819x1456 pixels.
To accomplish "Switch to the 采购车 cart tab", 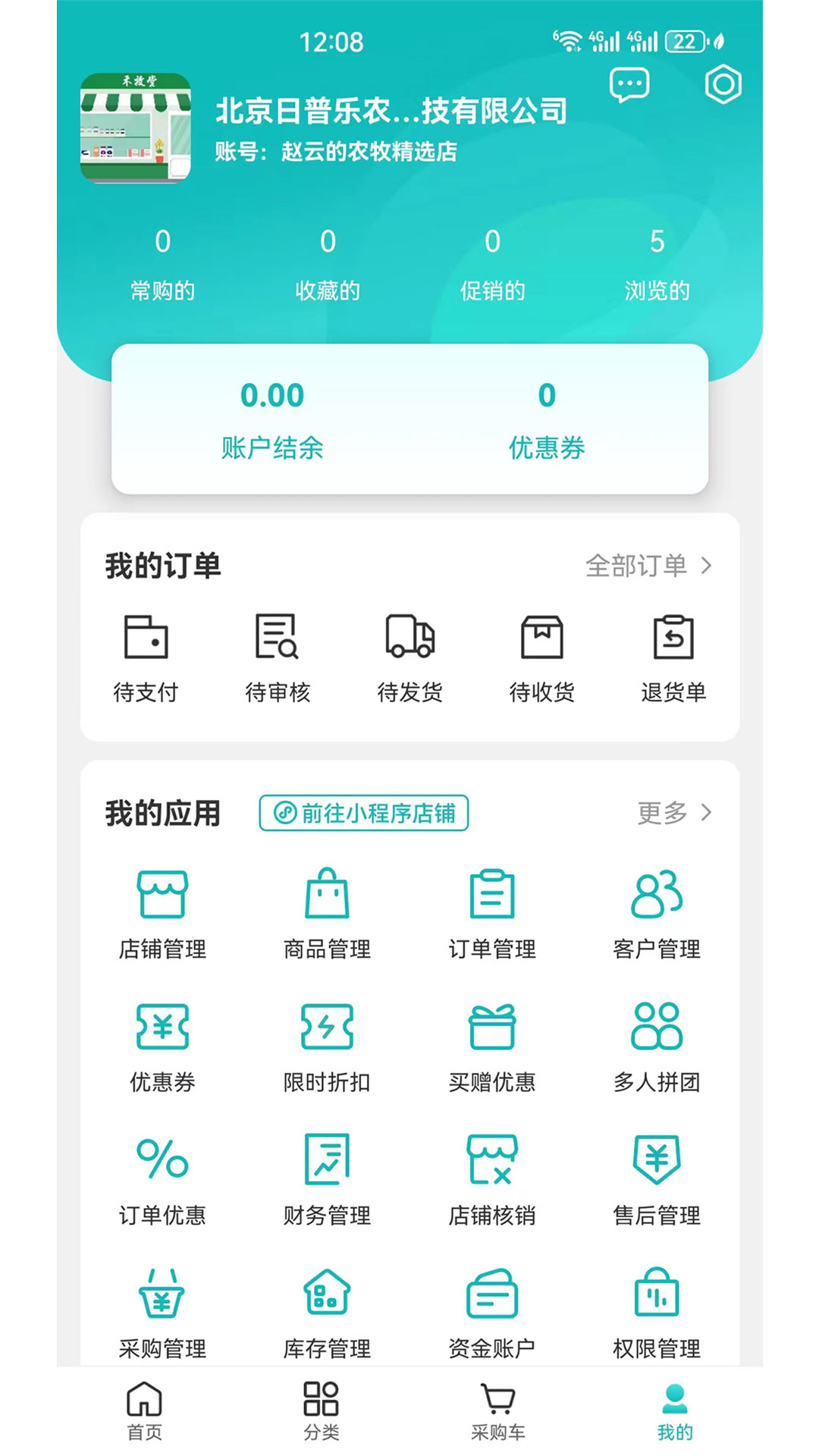I will [497, 1410].
